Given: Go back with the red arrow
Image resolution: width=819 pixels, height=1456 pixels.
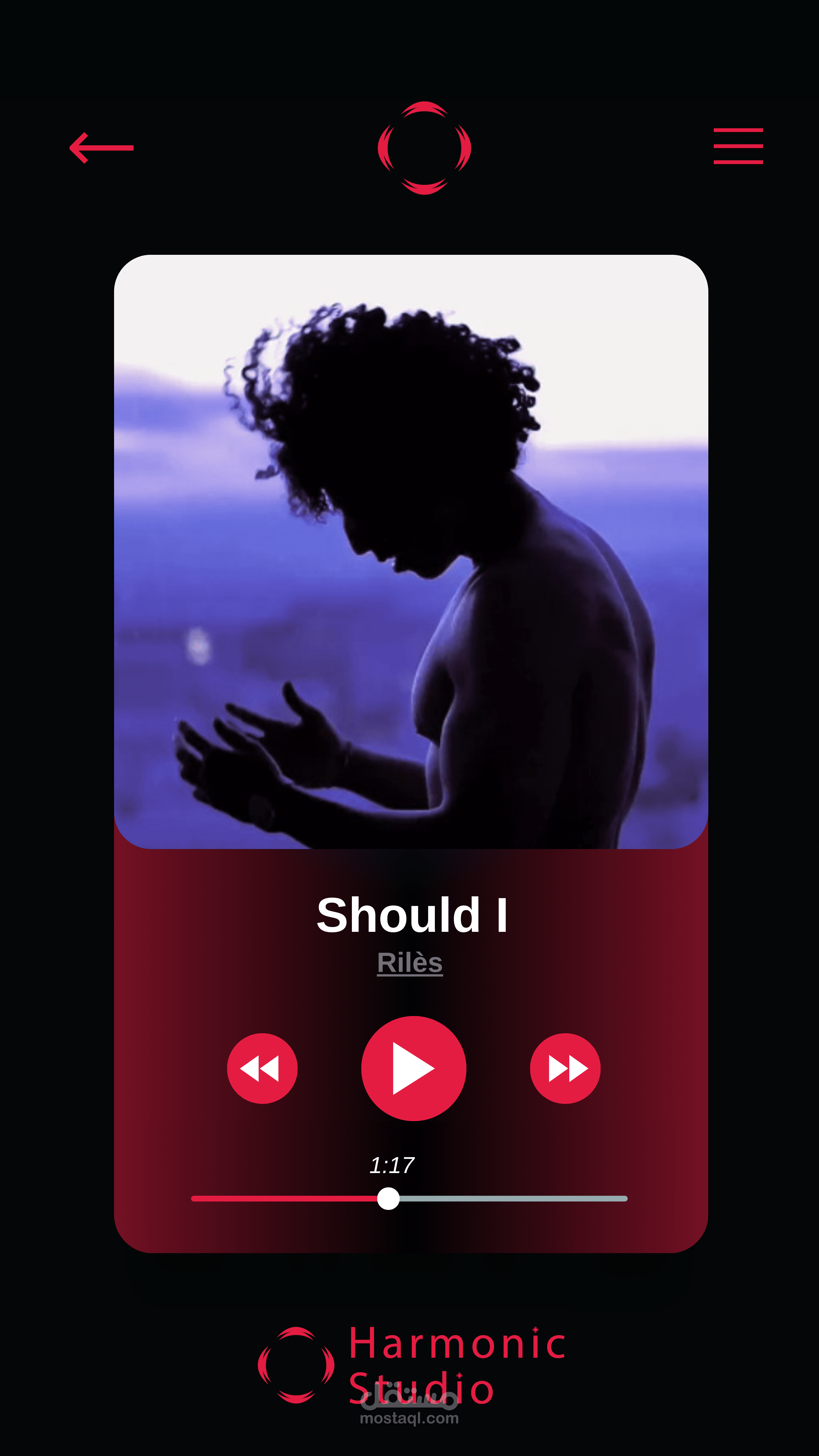Looking at the screenshot, I should click(x=101, y=148).
